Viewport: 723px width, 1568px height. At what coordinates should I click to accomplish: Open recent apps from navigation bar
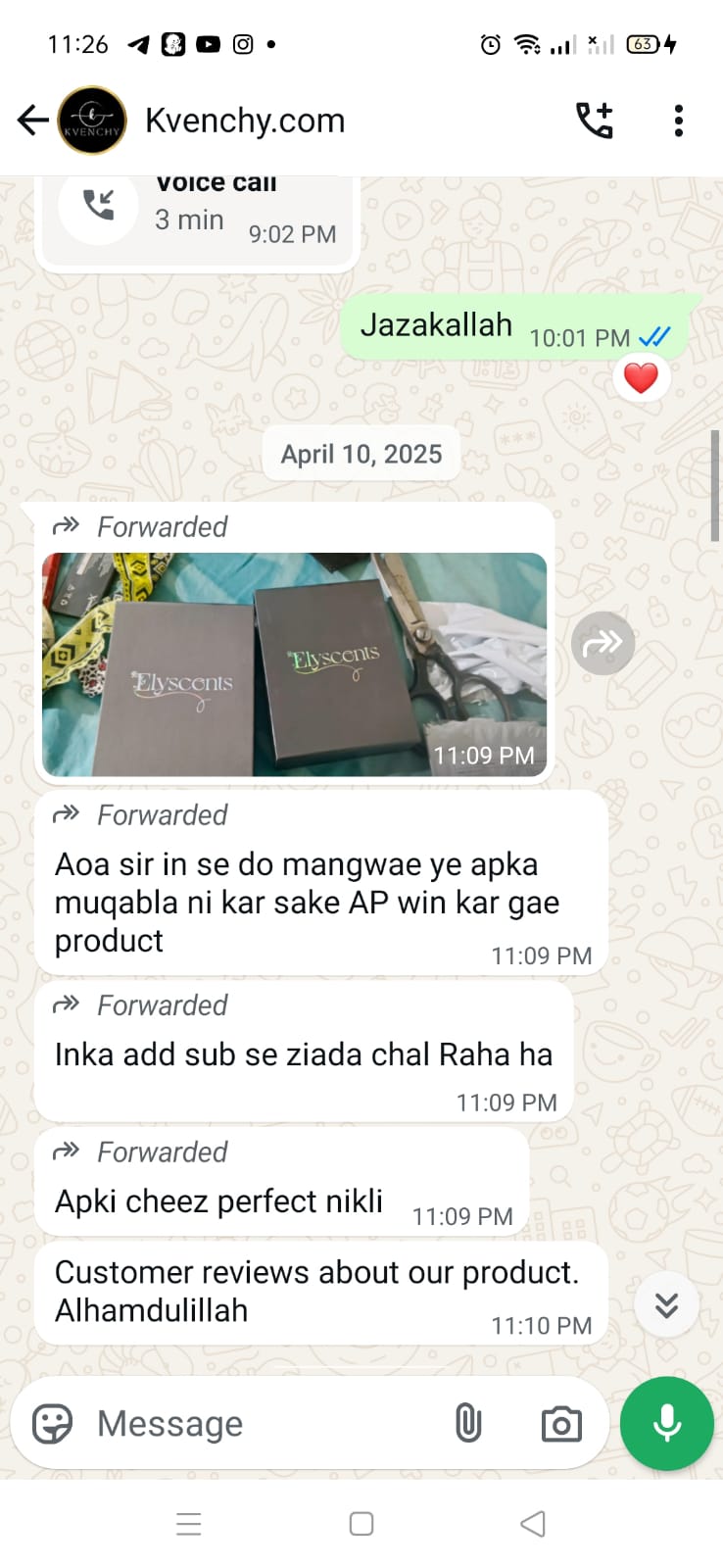pos(189,1524)
